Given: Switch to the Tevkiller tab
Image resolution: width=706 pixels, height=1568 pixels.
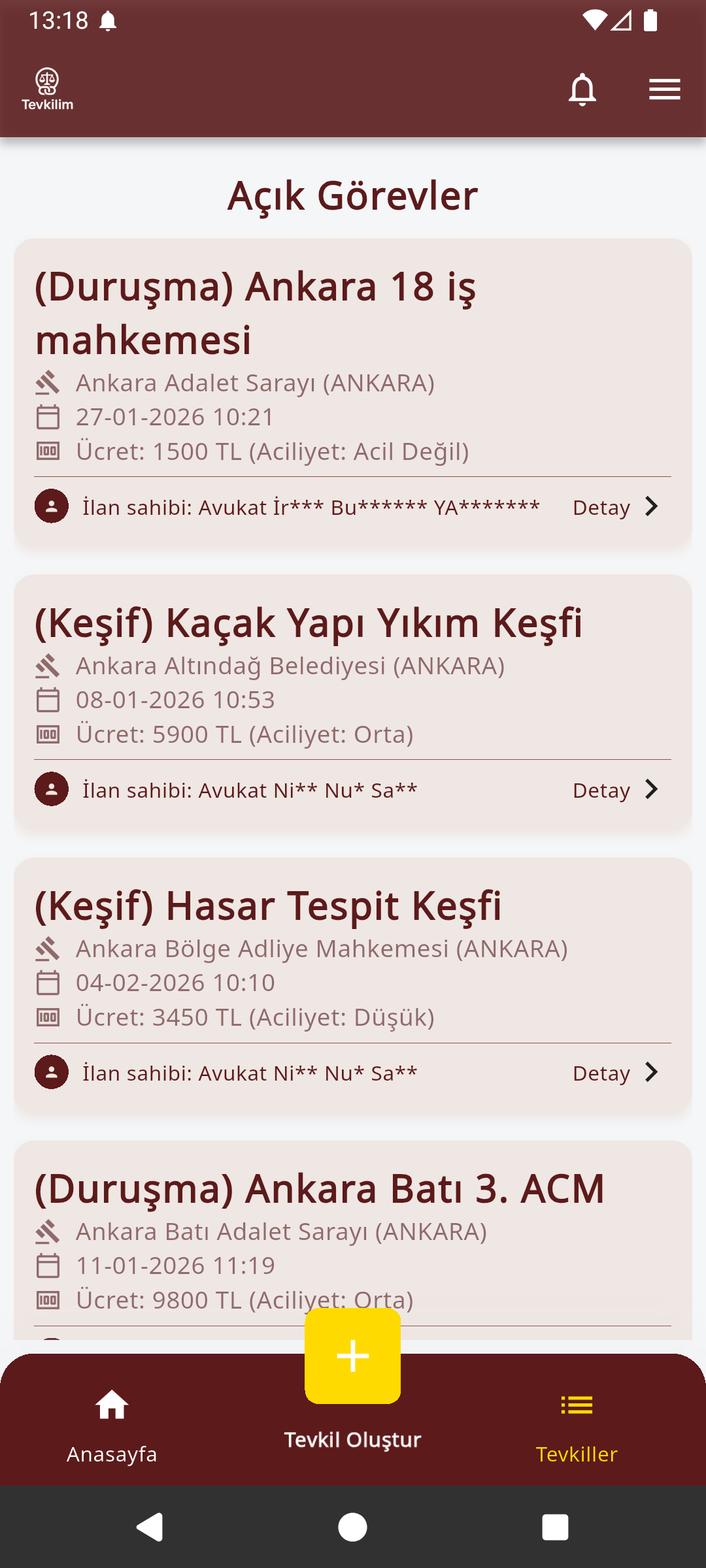Looking at the screenshot, I should [577, 1426].
